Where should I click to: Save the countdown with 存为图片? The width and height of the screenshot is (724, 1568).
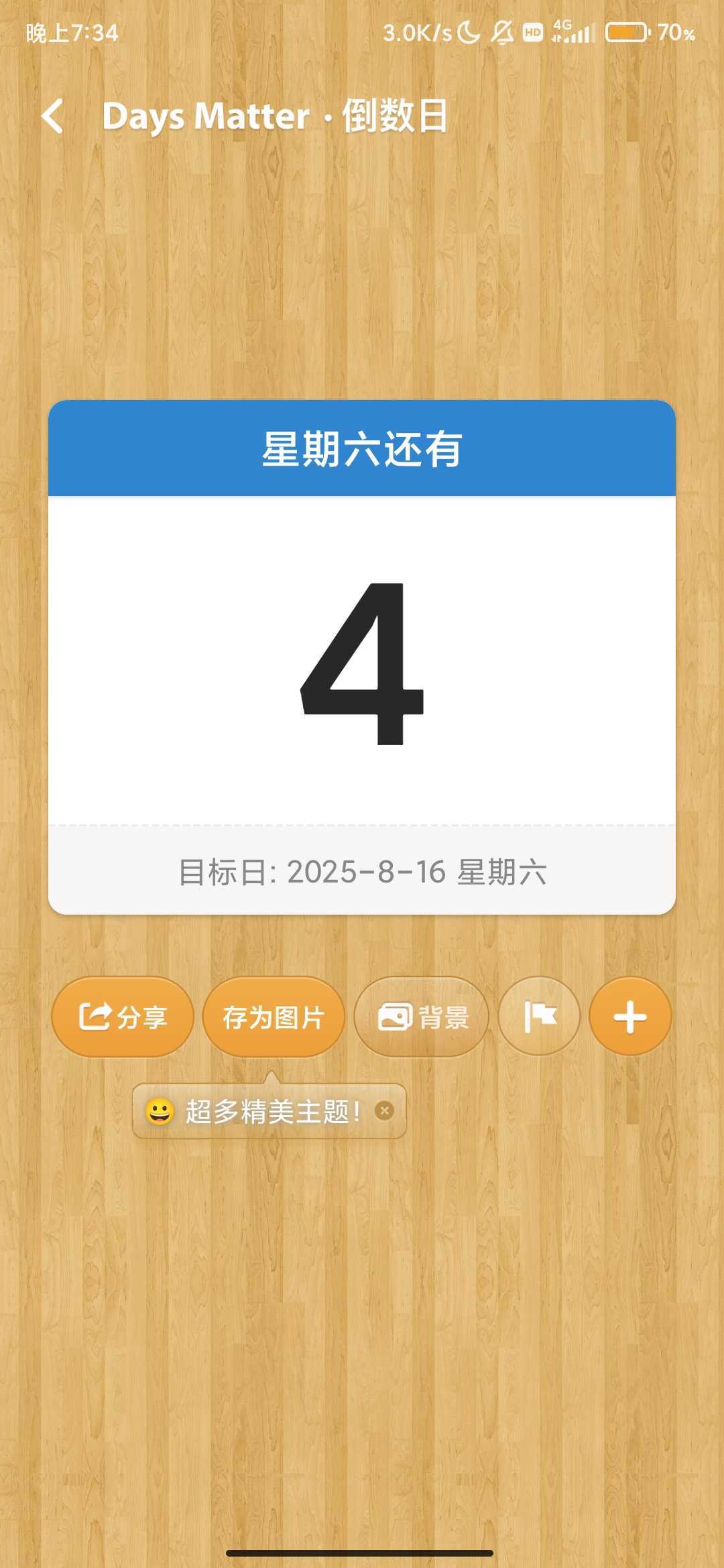(x=274, y=1017)
